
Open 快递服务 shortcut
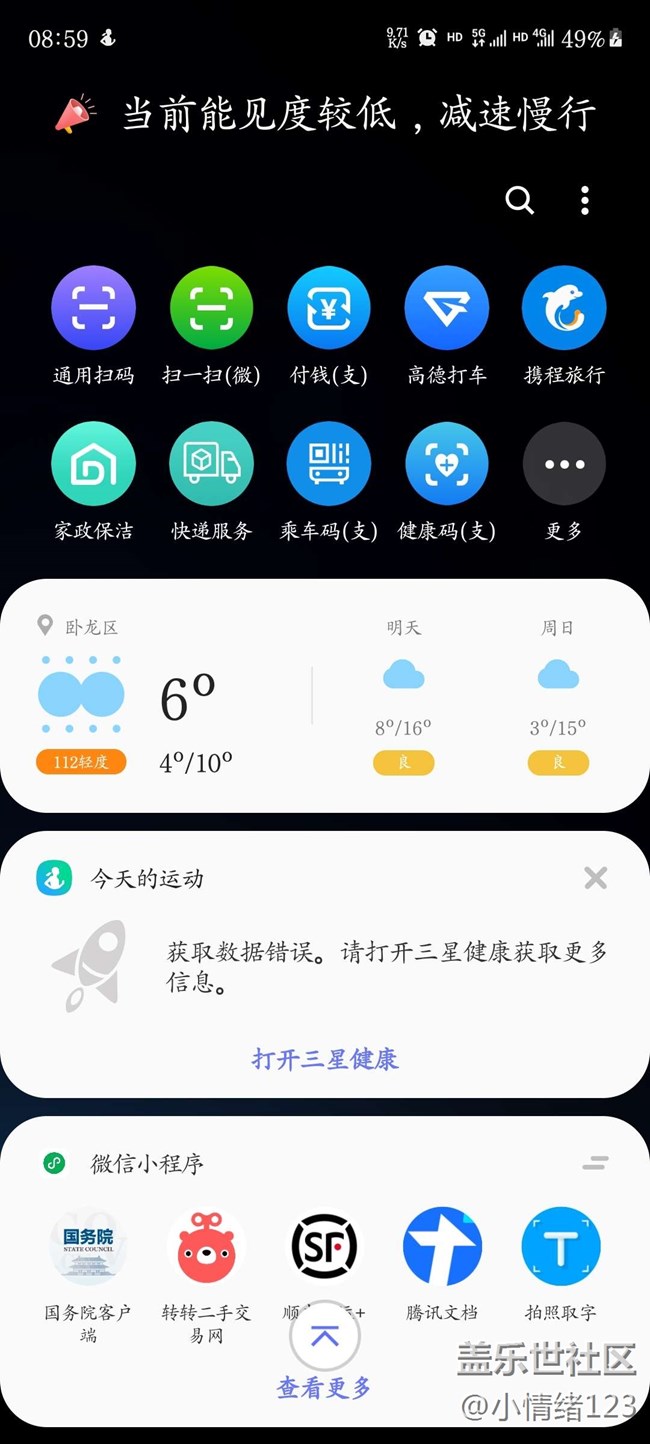click(x=211, y=464)
